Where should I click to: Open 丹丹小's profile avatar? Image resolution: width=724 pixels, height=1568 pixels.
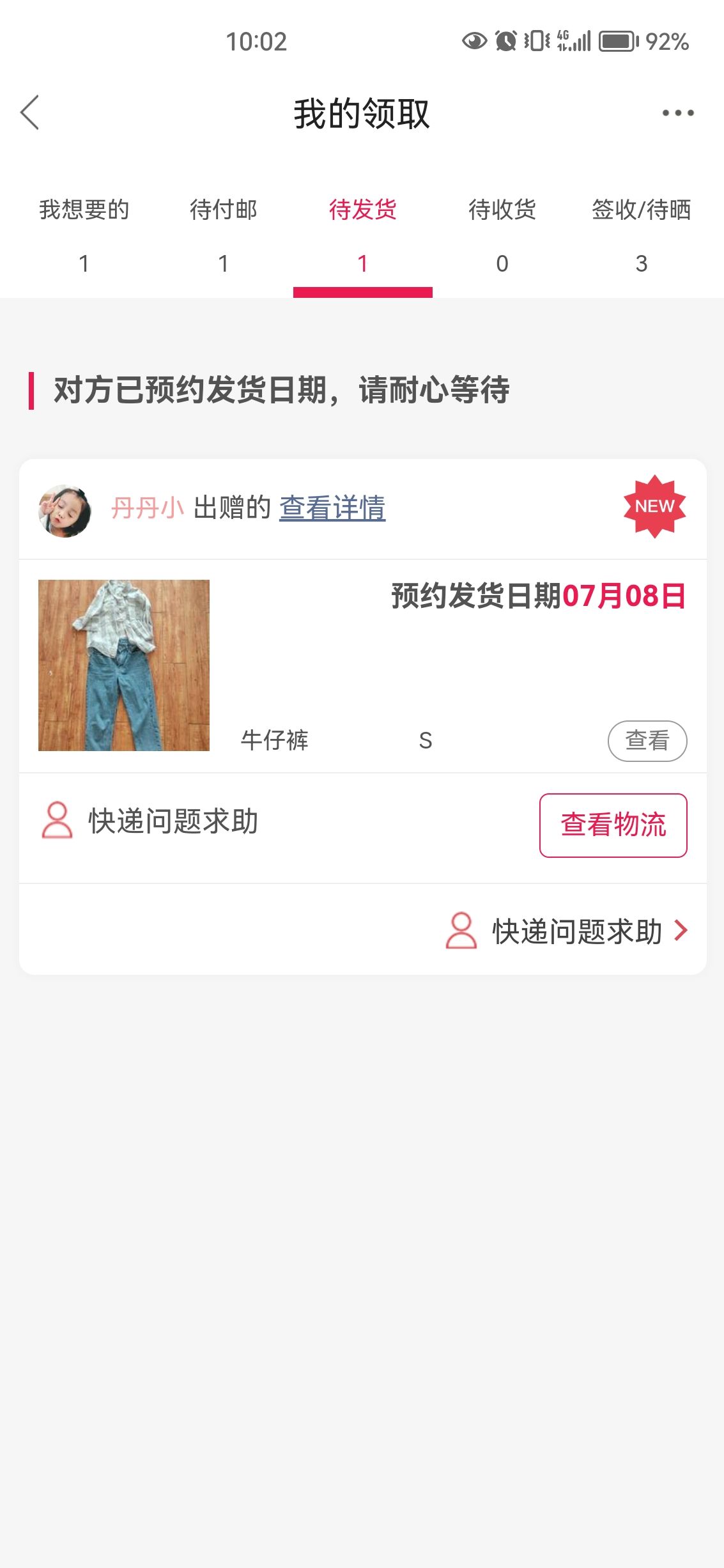click(65, 511)
